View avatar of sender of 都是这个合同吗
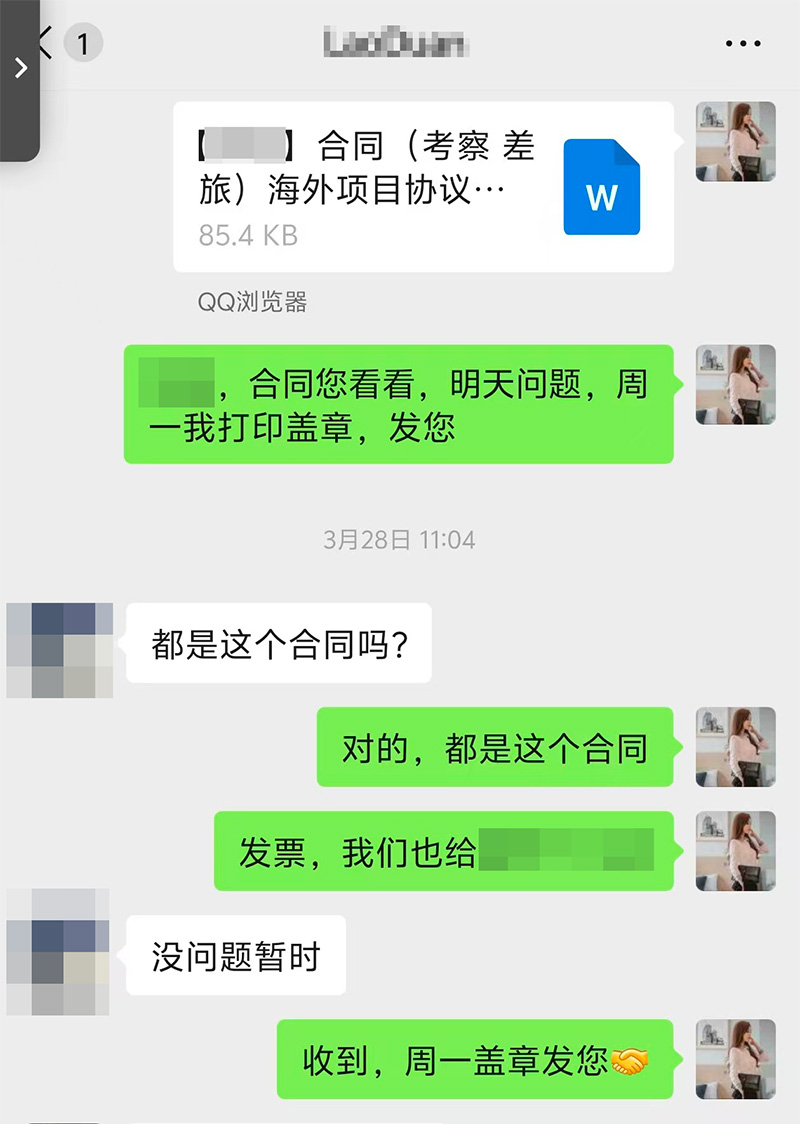 click(60, 650)
